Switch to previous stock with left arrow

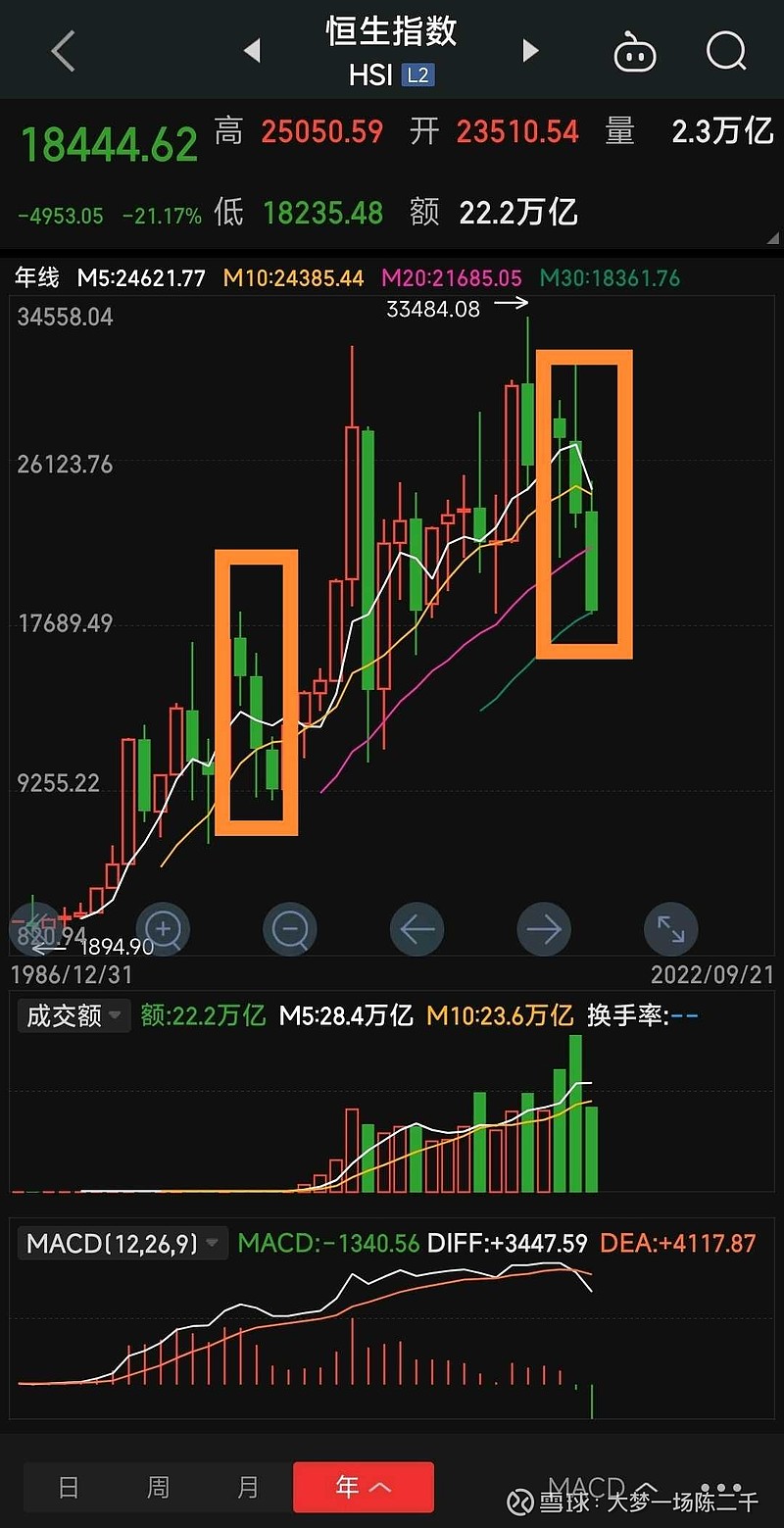(x=251, y=51)
